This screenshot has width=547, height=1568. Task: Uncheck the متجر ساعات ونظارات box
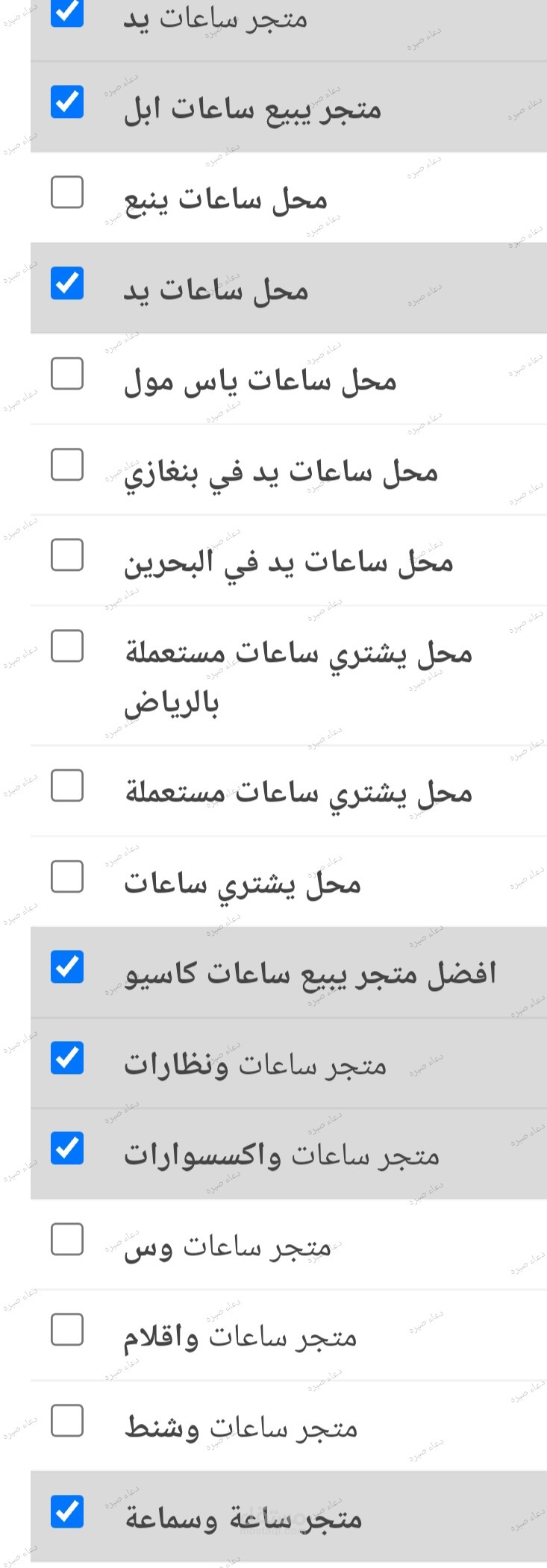(x=67, y=1058)
